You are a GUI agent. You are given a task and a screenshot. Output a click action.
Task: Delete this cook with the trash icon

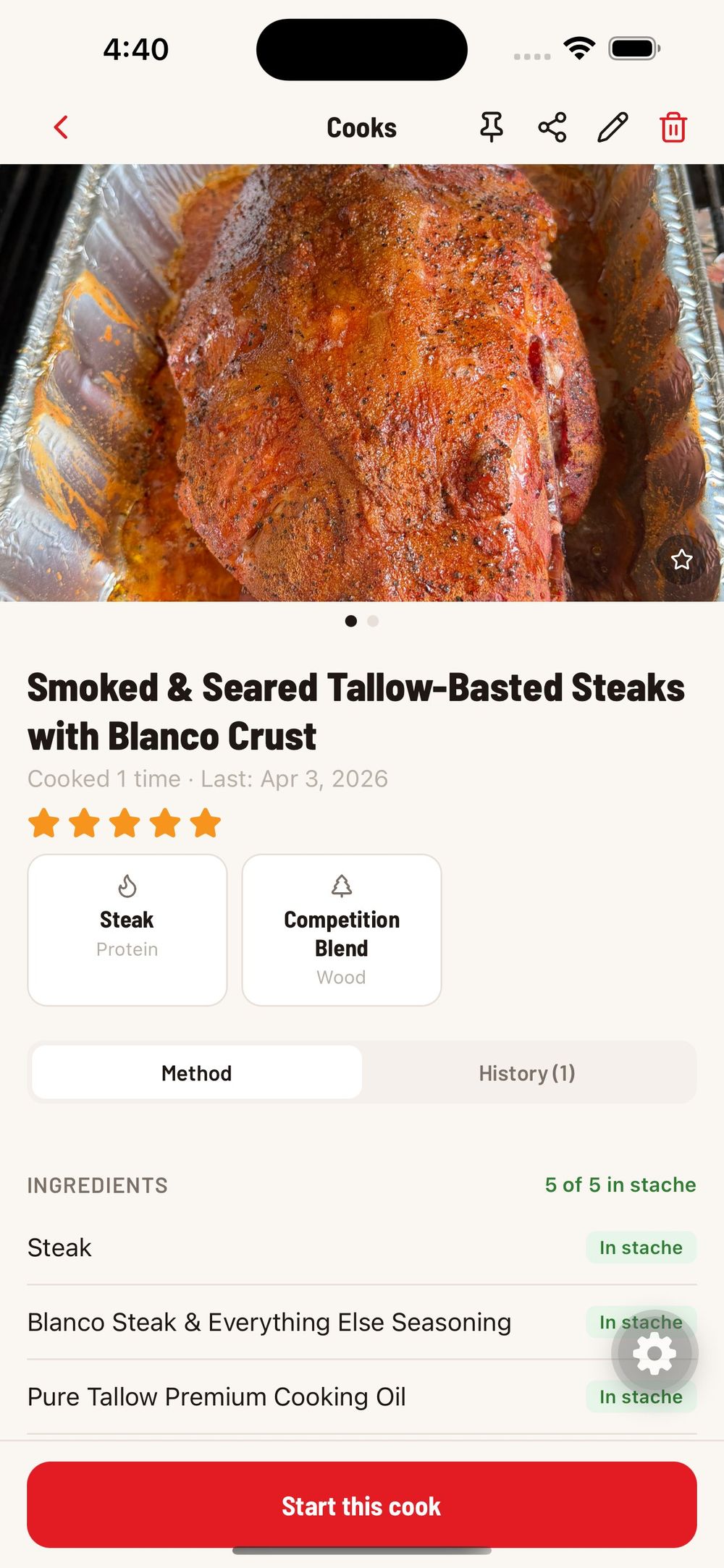pos(673,127)
